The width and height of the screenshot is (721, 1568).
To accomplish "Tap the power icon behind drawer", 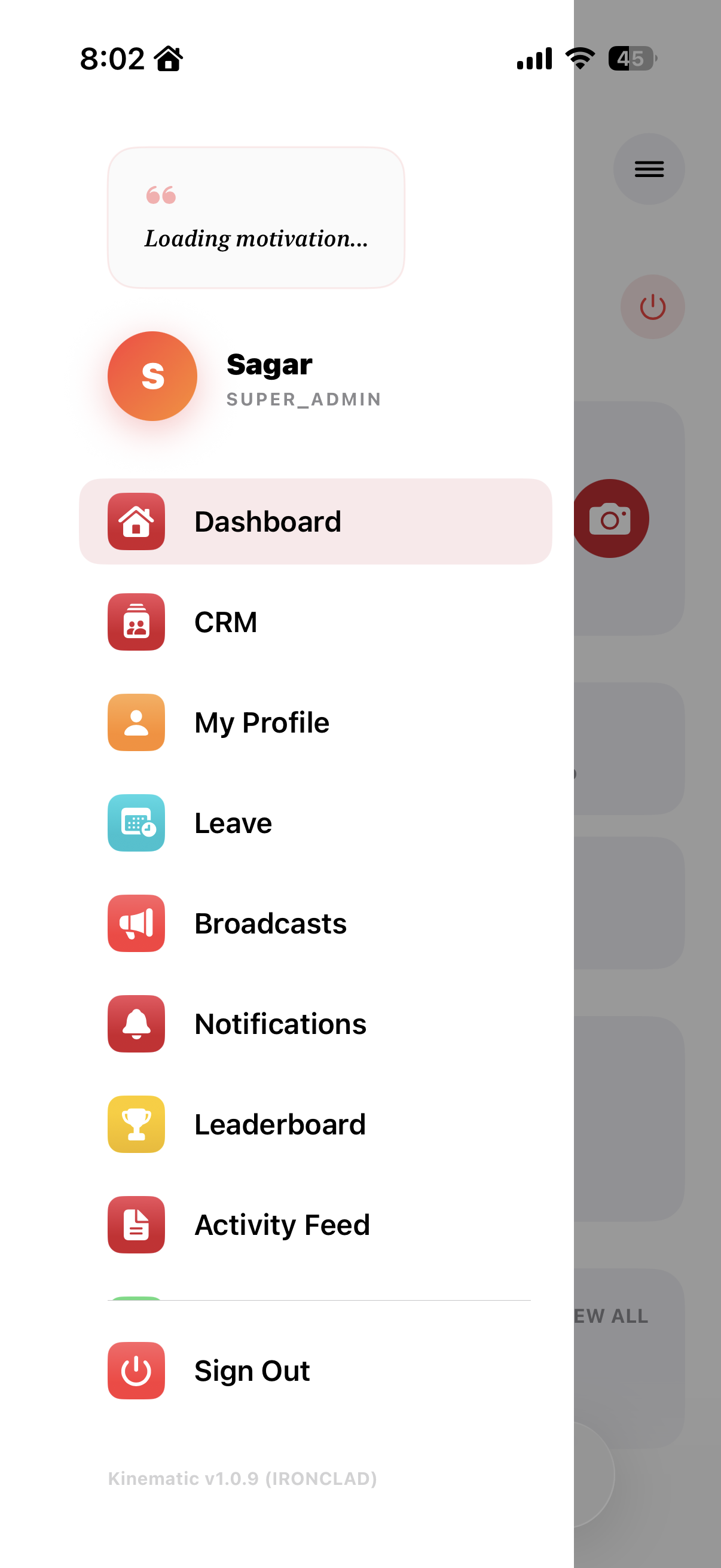I will coord(652,307).
